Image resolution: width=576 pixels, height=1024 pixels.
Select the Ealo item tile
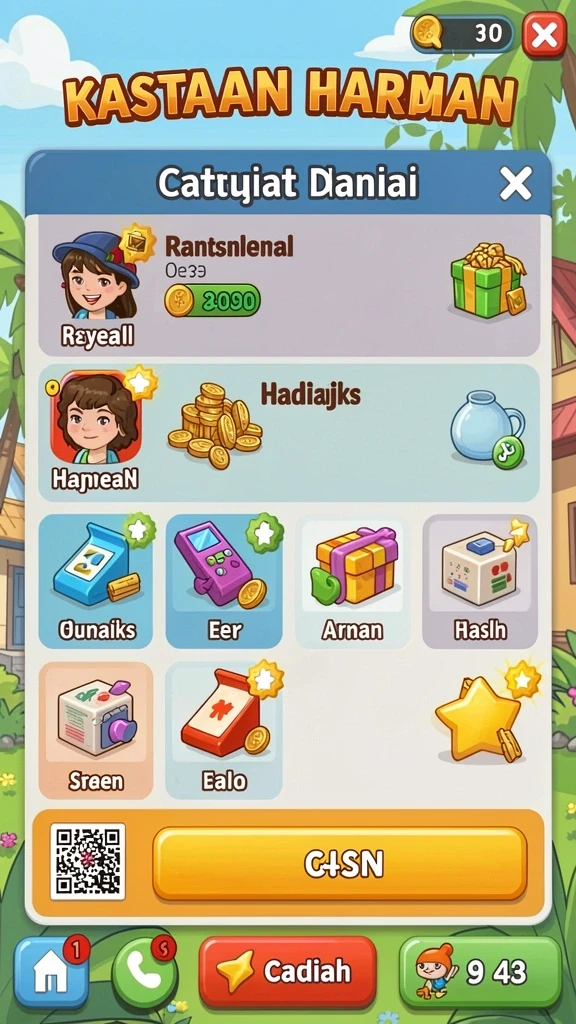pos(224,730)
